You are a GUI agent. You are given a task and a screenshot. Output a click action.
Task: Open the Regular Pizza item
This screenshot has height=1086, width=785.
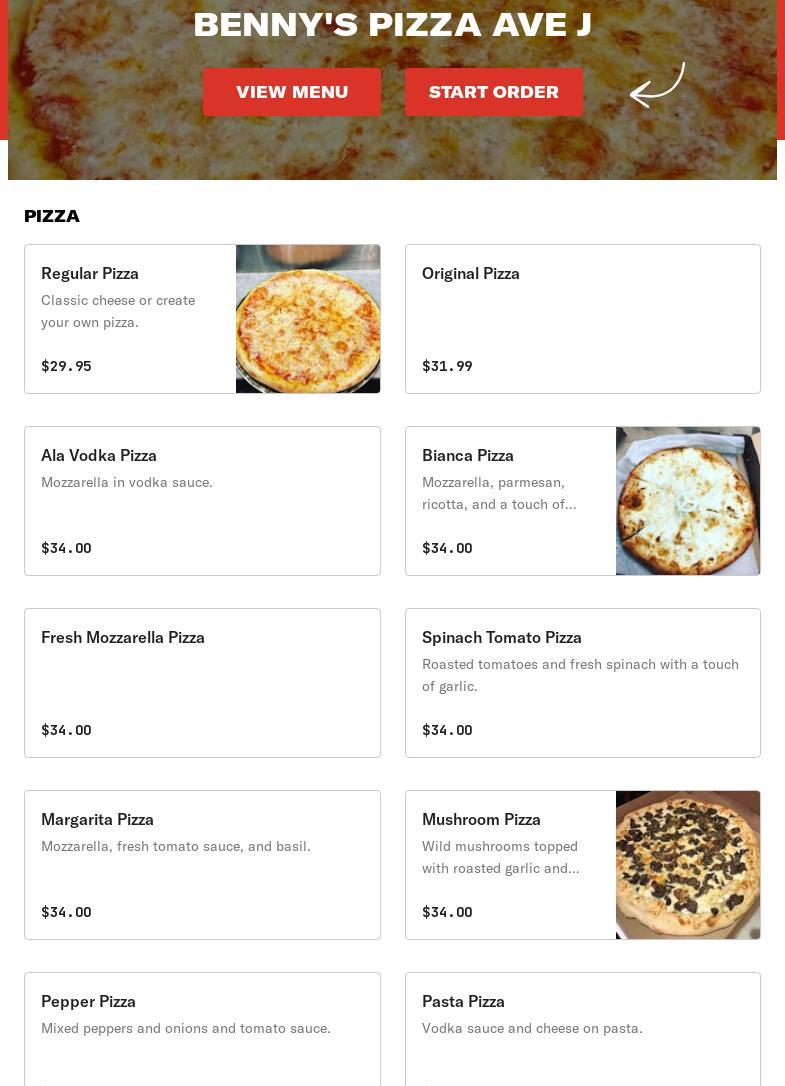(202, 319)
